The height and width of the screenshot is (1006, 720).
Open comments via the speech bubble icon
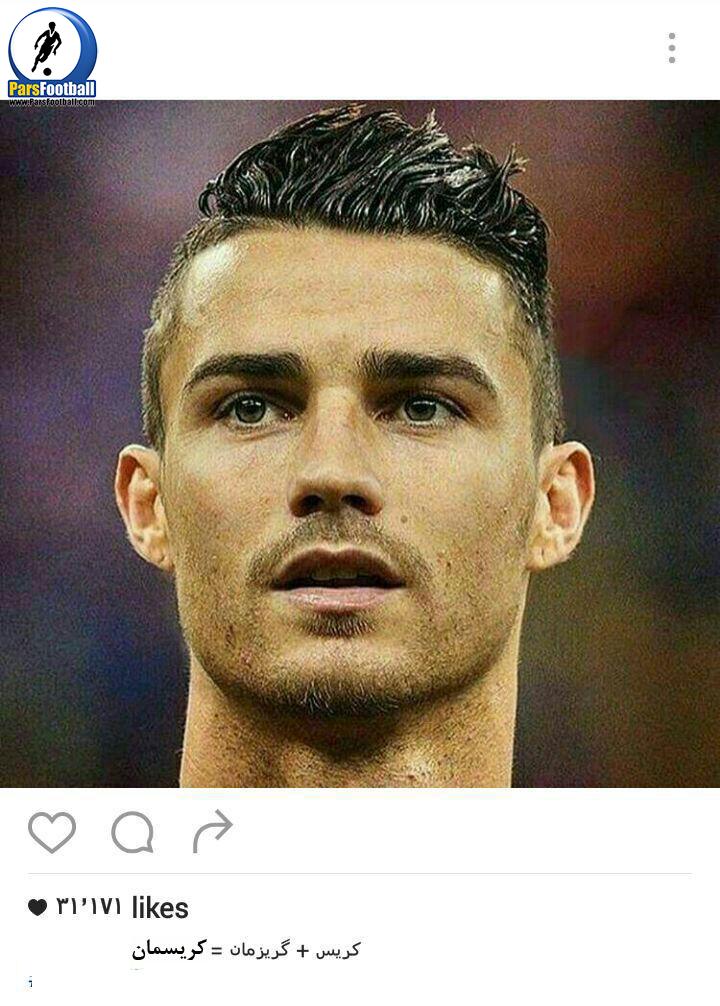[x=132, y=832]
